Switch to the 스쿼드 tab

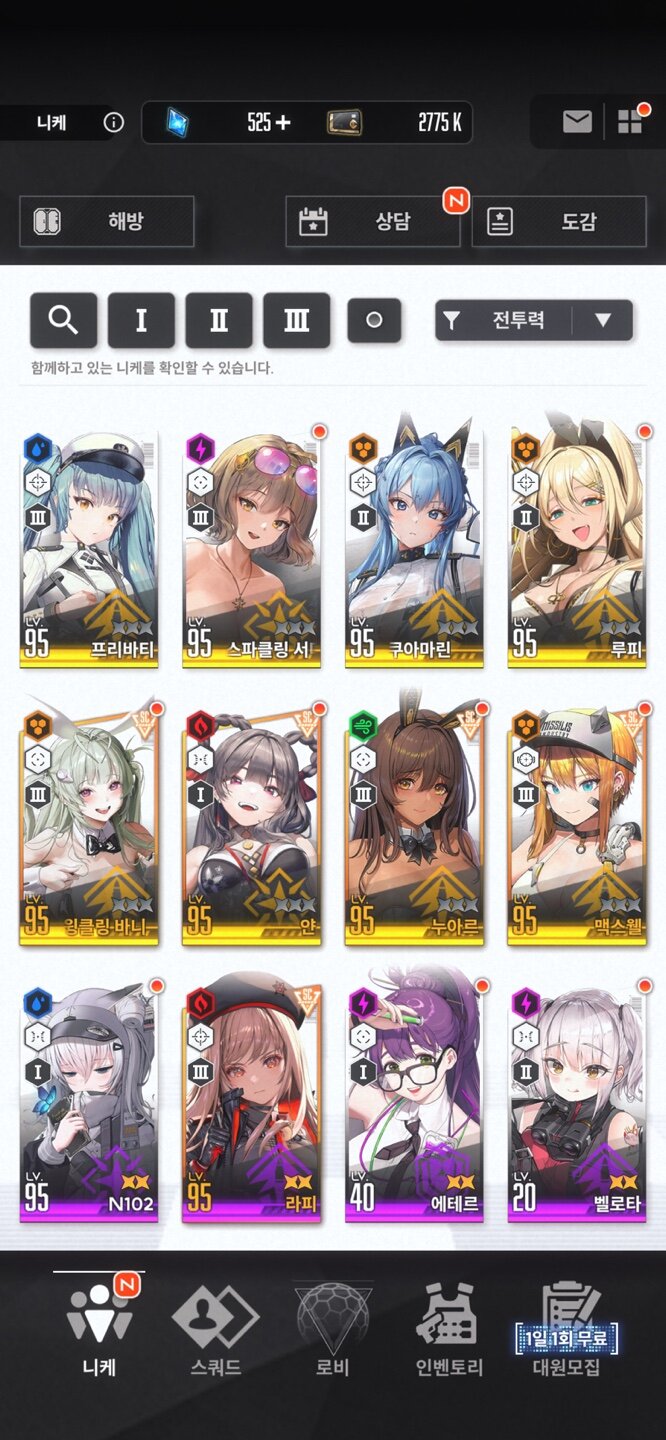216,1330
